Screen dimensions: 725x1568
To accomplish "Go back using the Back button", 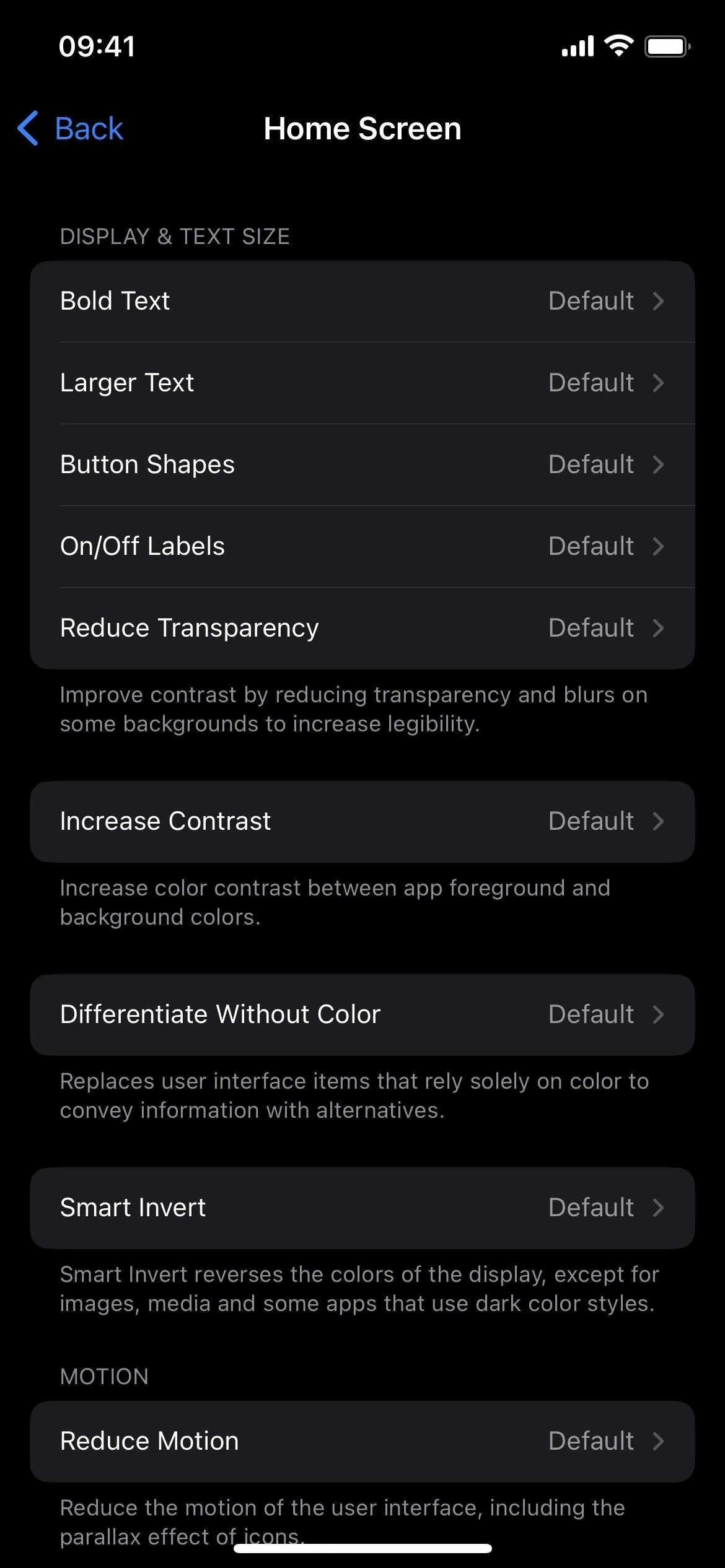I will coord(70,129).
